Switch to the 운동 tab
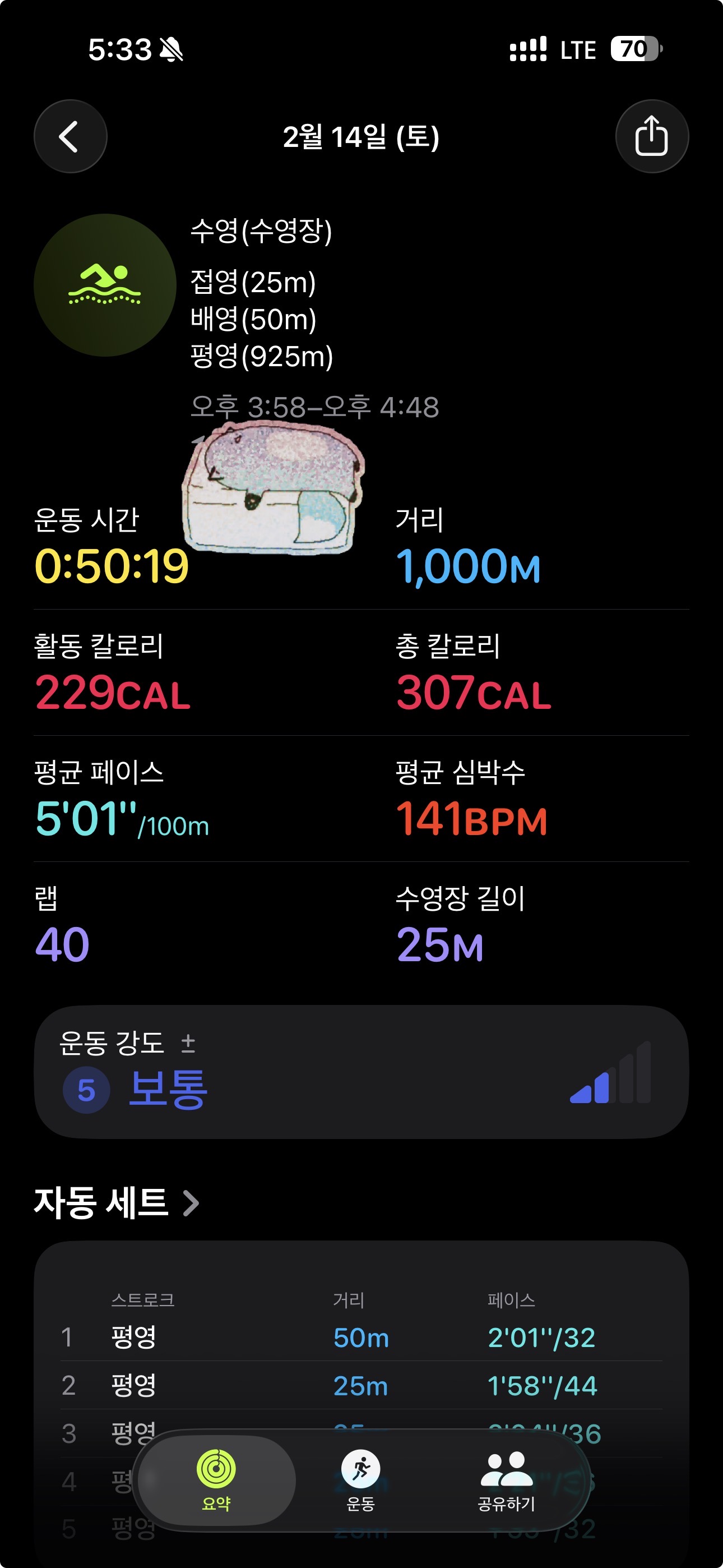This screenshot has height=1568, width=723. [361, 1481]
